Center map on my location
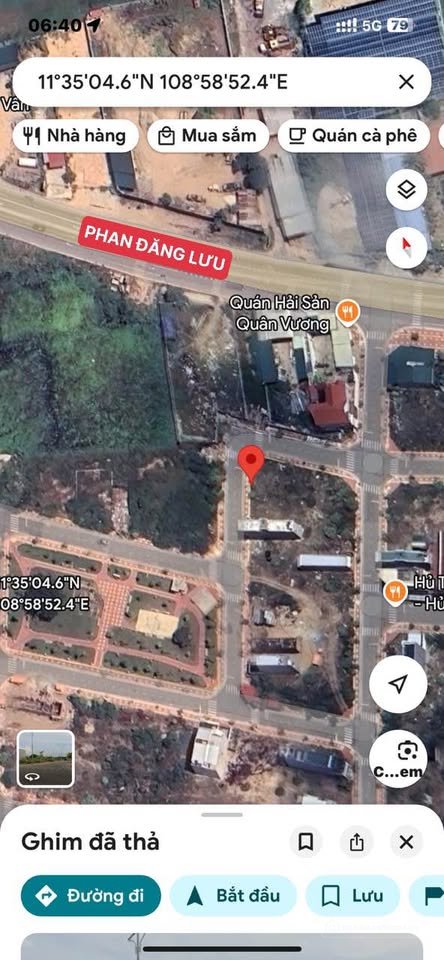 click(398, 684)
